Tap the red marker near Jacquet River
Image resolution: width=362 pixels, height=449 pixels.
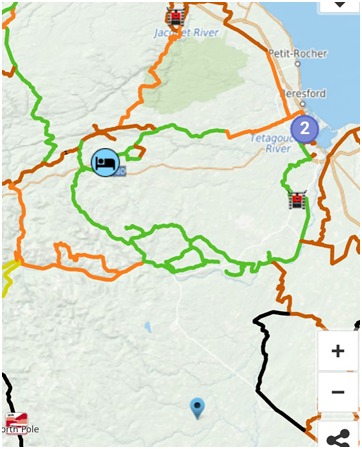point(175,17)
